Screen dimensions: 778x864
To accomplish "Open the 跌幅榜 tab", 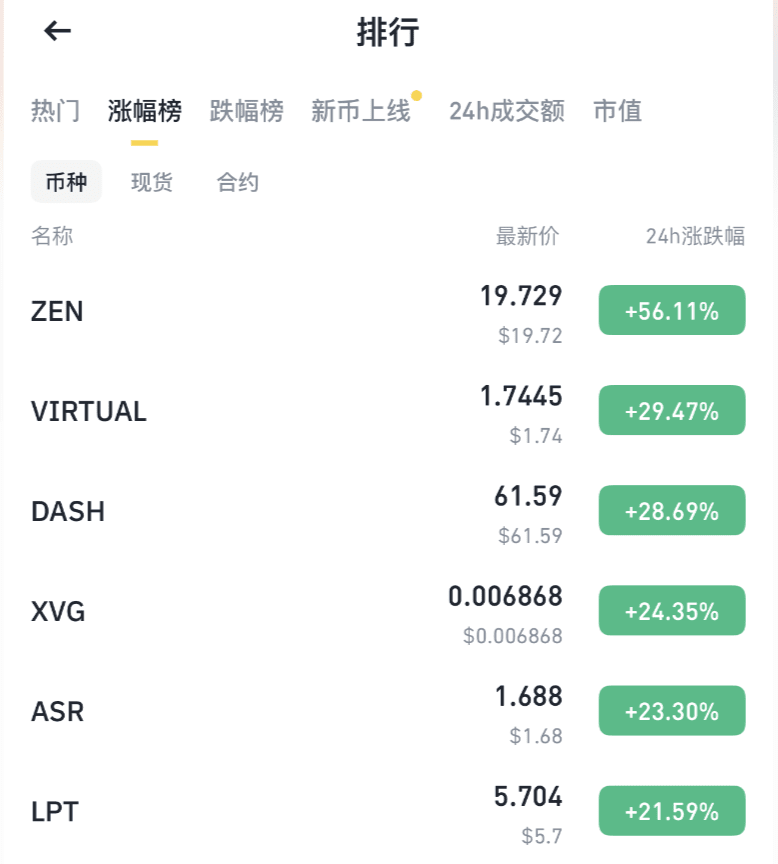I will point(246,111).
